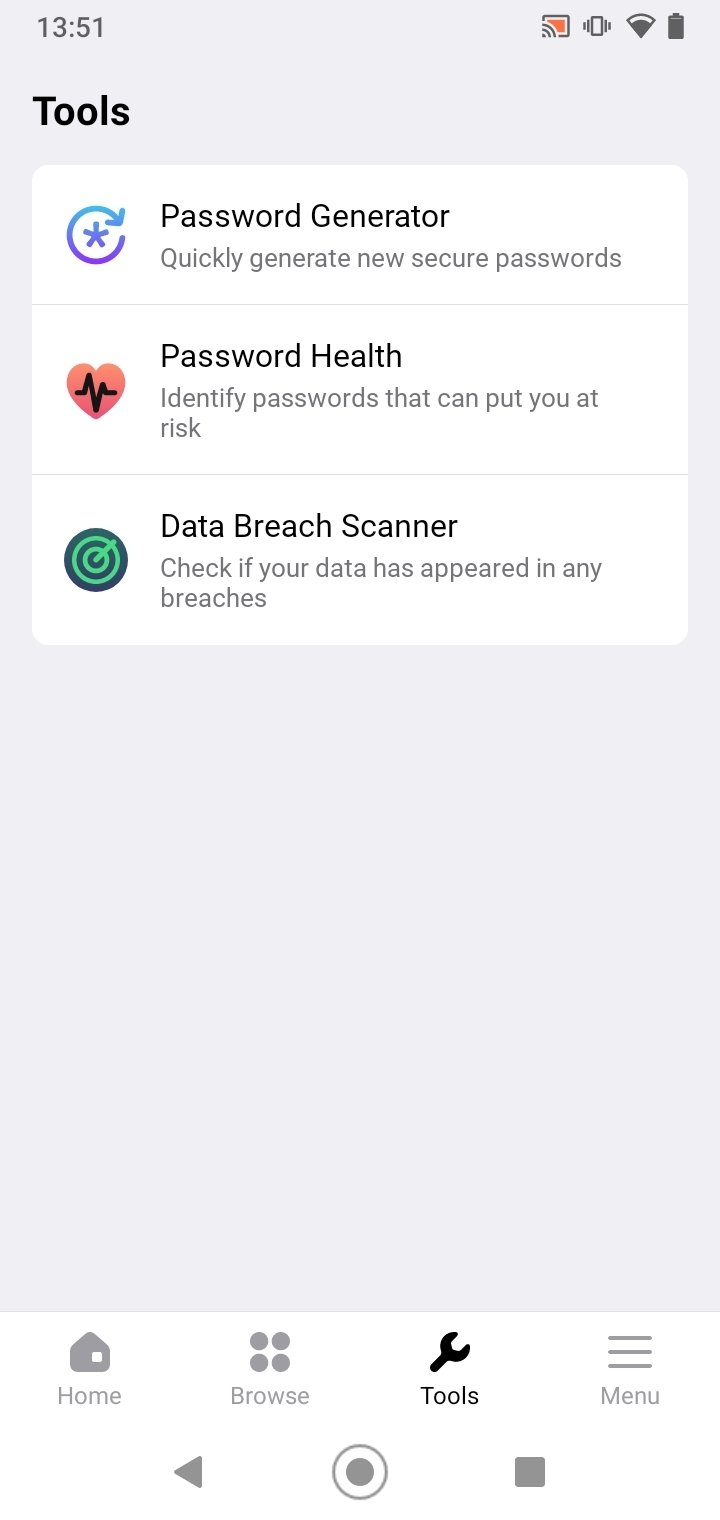Image resolution: width=720 pixels, height=1520 pixels.
Task: Open Password Health
Action: [x=360, y=390]
